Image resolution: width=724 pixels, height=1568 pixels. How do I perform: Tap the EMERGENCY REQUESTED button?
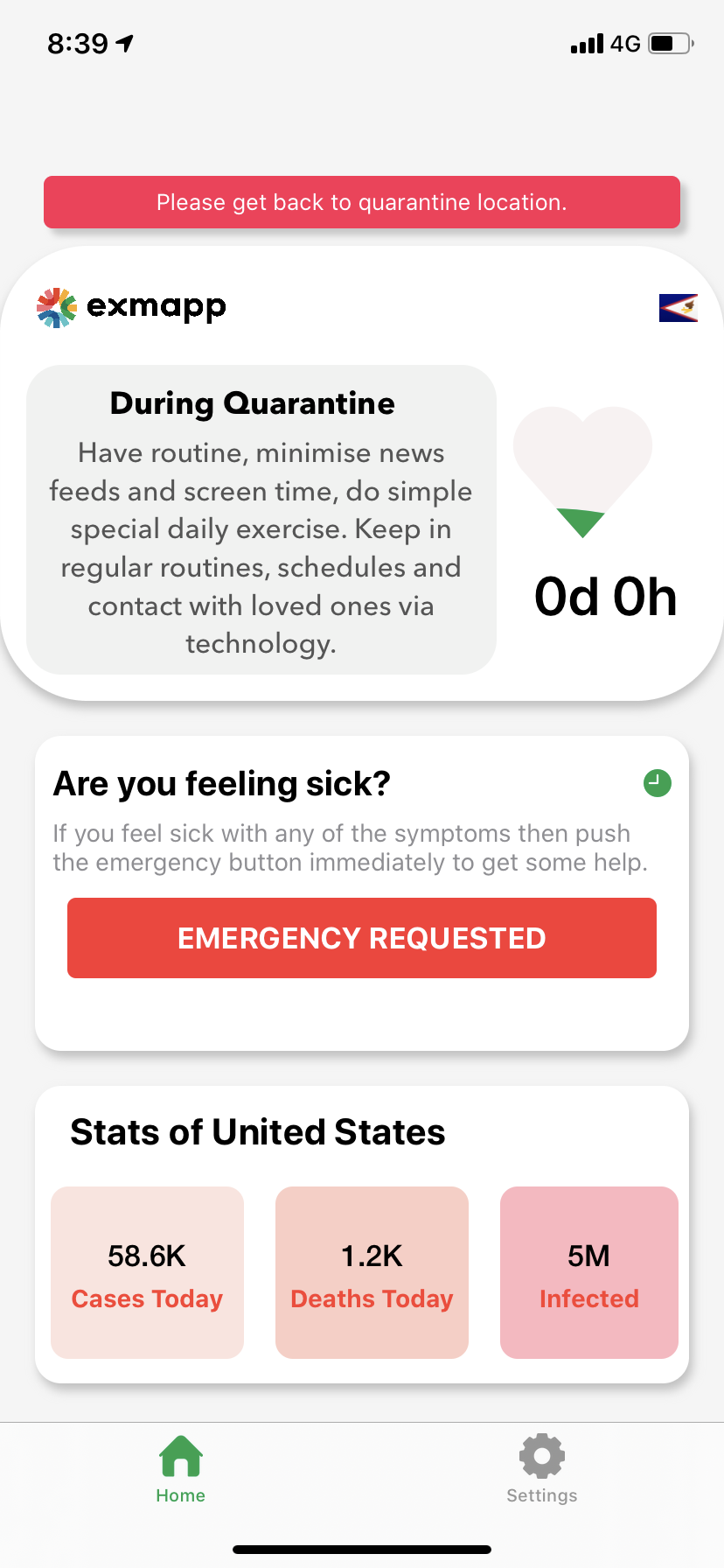point(362,938)
